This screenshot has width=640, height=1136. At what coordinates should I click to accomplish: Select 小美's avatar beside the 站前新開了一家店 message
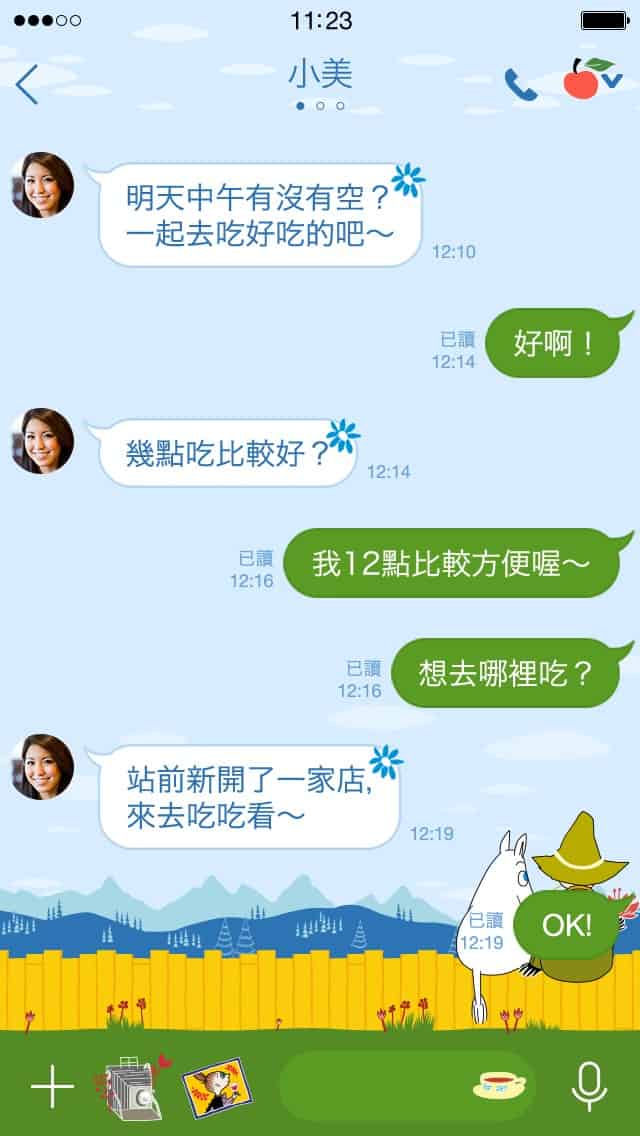coord(42,767)
